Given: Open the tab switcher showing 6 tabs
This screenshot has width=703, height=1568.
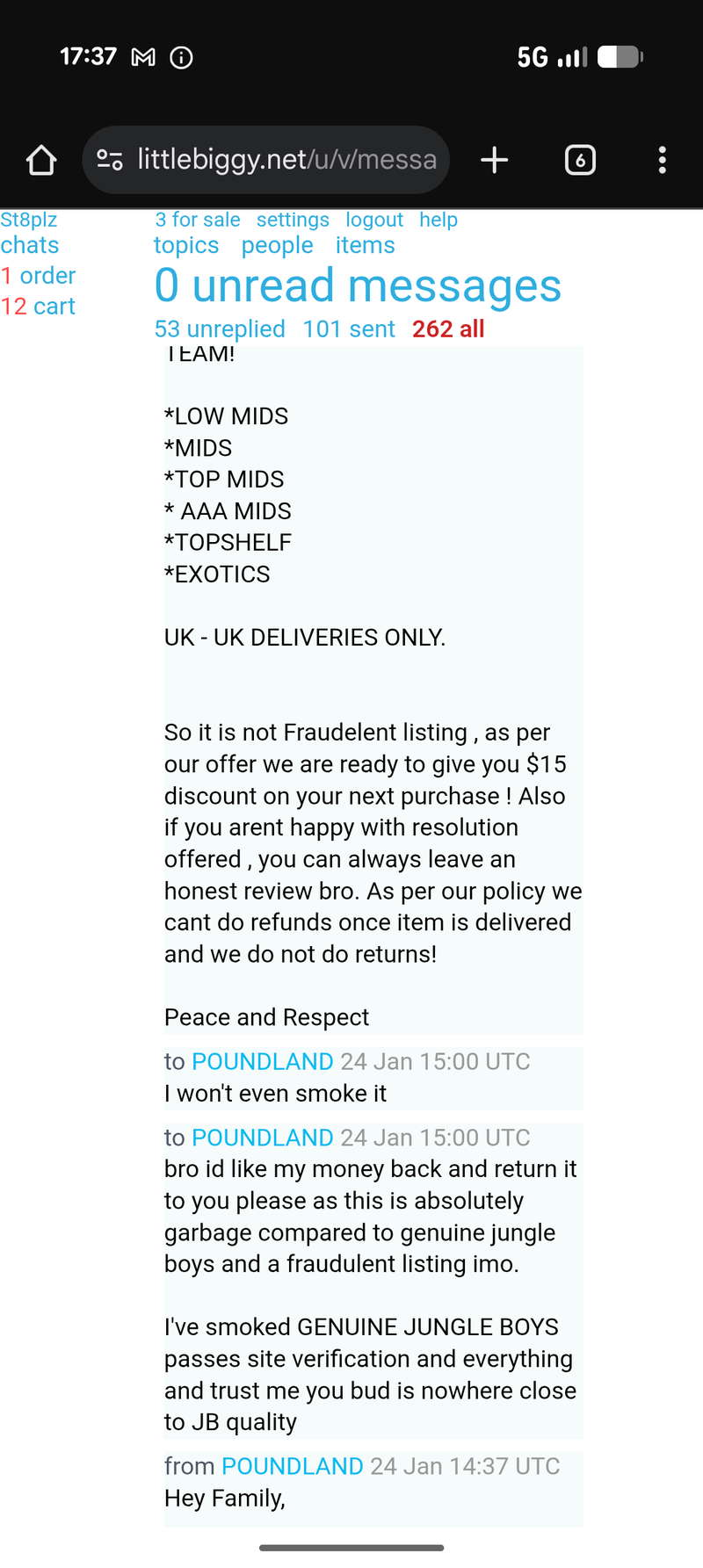Looking at the screenshot, I should [580, 160].
